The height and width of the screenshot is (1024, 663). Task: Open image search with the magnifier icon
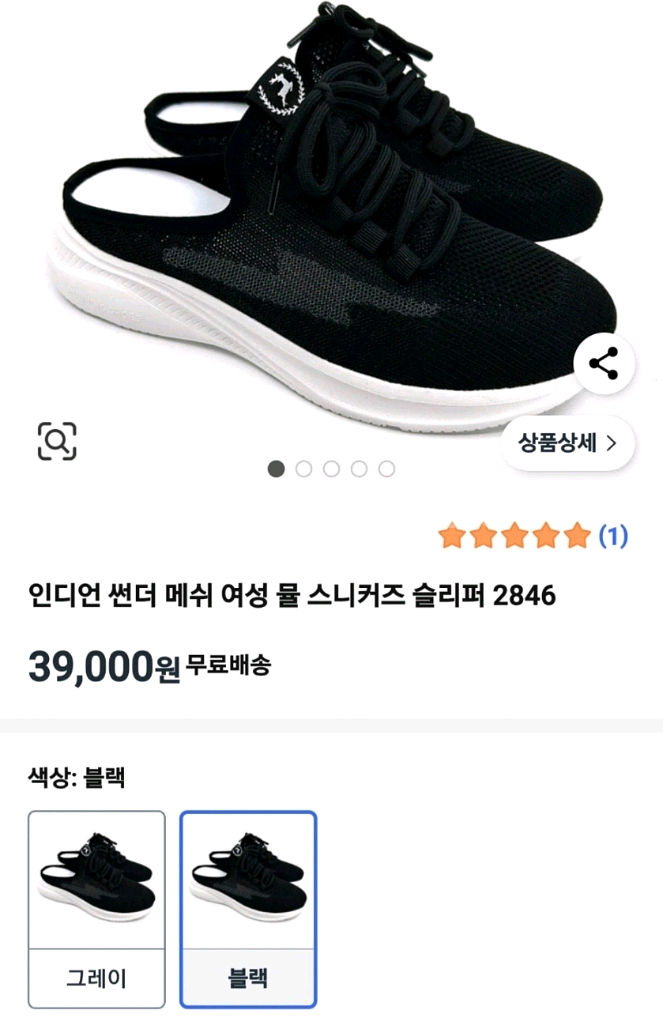[x=57, y=440]
